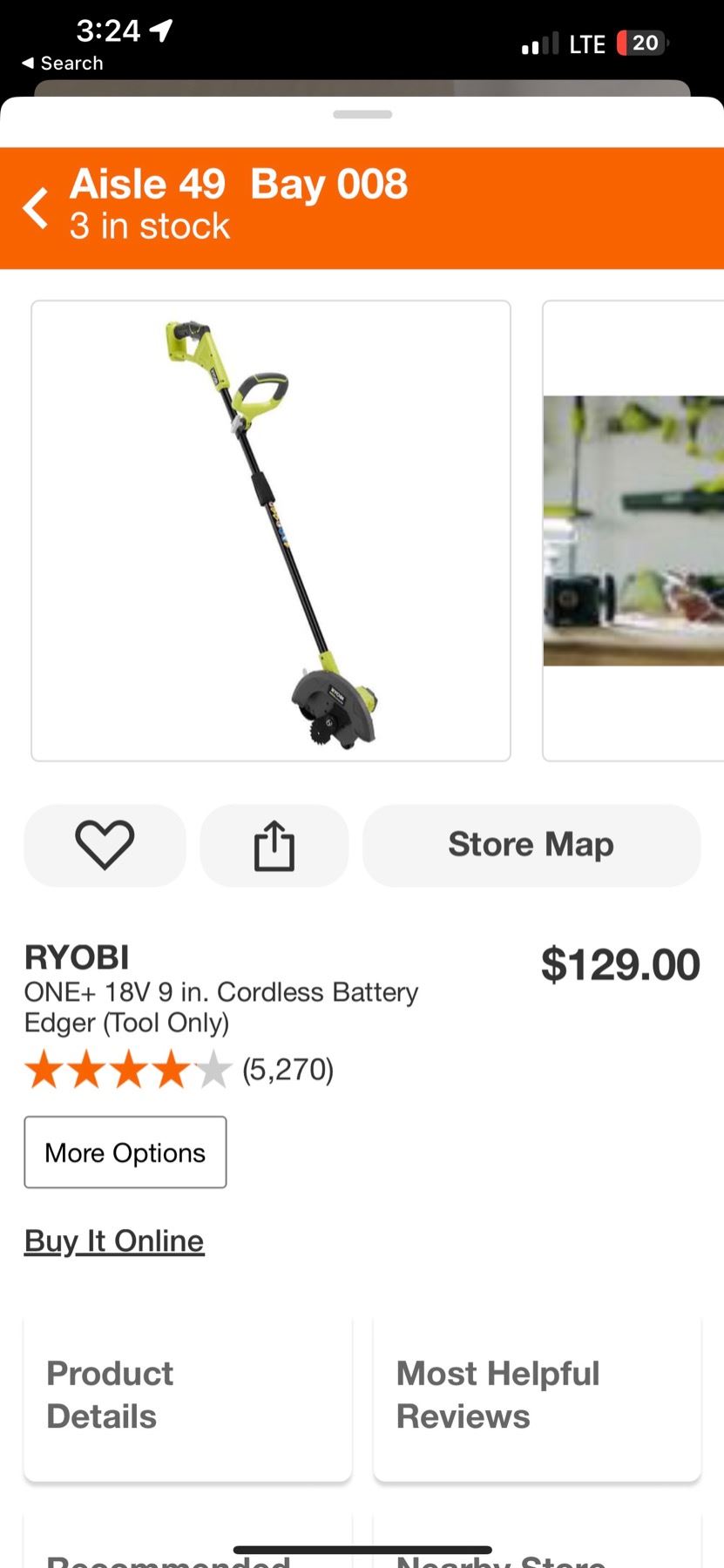Tap More Options button
Image resolution: width=724 pixels, height=1568 pixels.
(125, 1152)
